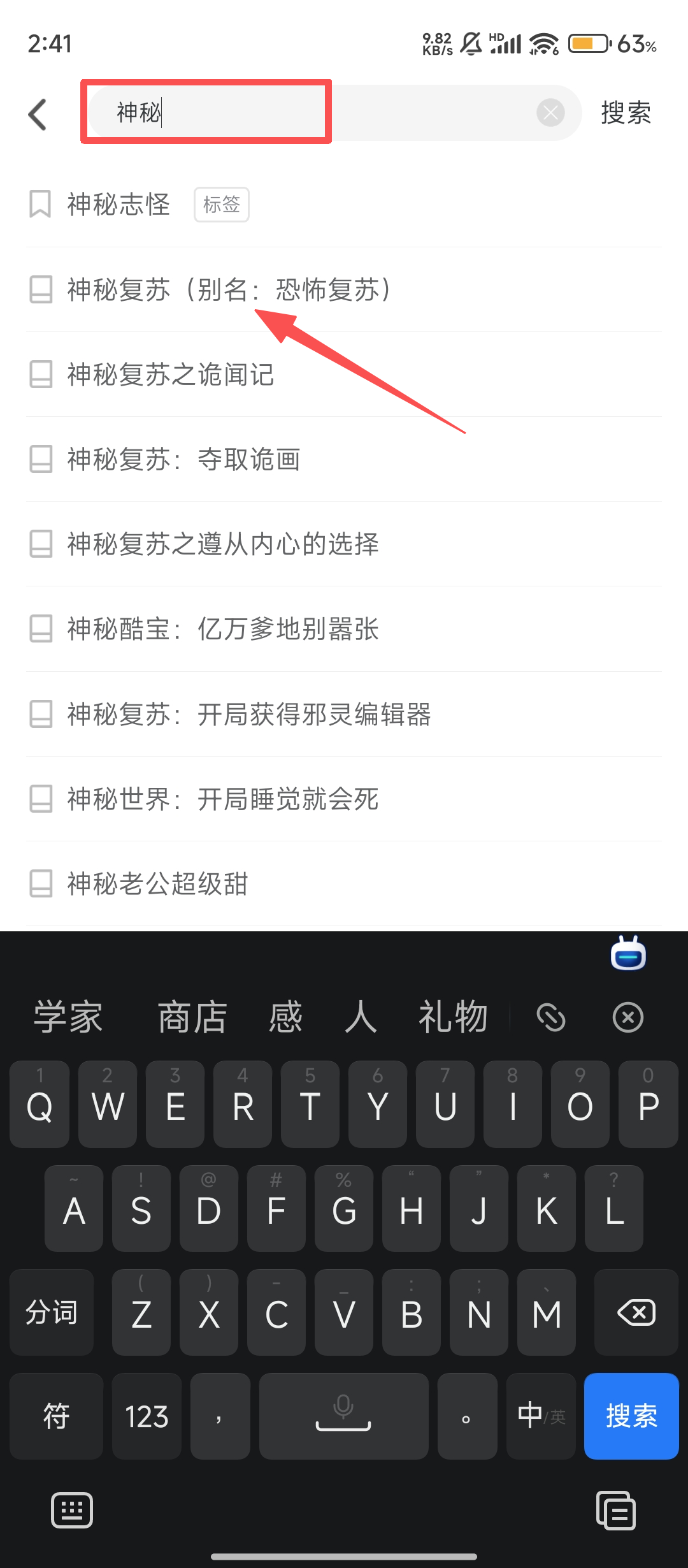This screenshot has height=1568, width=688.
Task: Choose 神秘复苏：夺取诡画 from suggestions
Action: point(183,460)
